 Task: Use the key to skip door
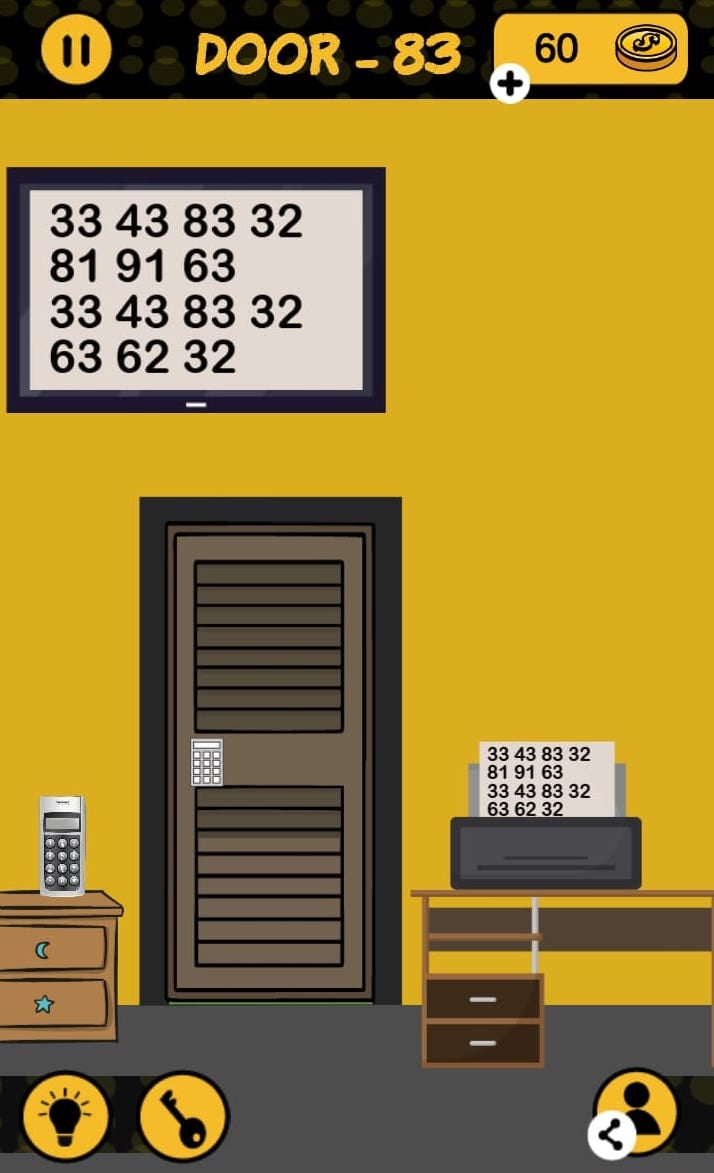pyautogui.click(x=184, y=1116)
